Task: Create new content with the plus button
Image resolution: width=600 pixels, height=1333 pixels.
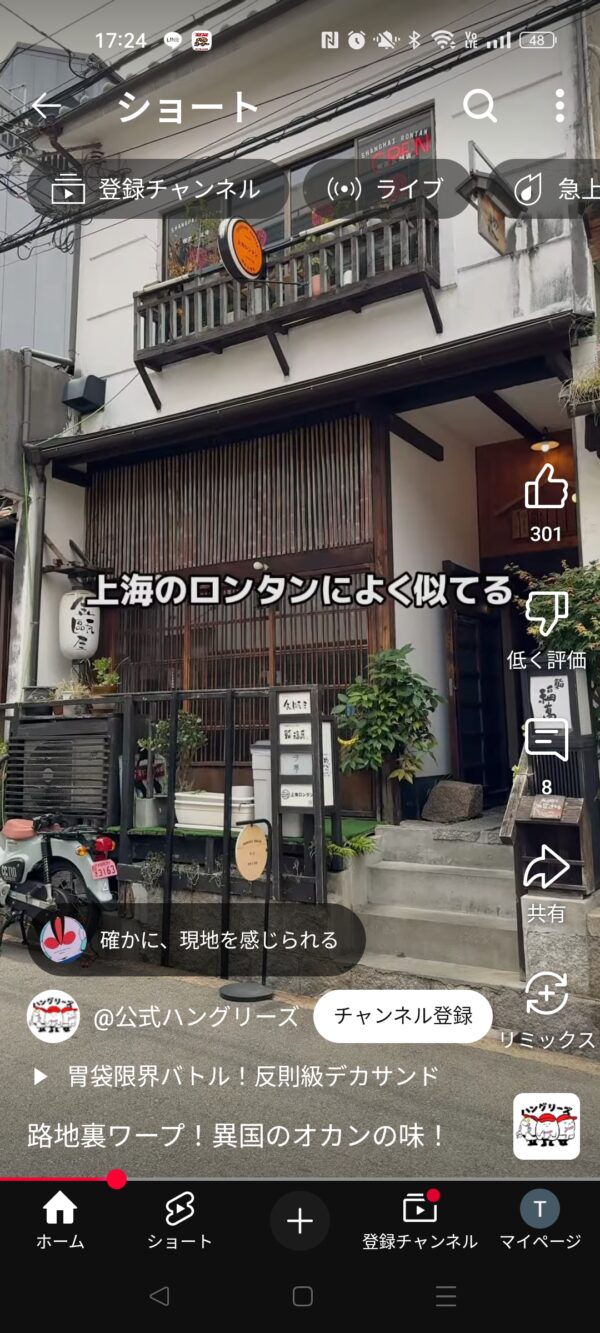Action: pyautogui.click(x=300, y=1221)
